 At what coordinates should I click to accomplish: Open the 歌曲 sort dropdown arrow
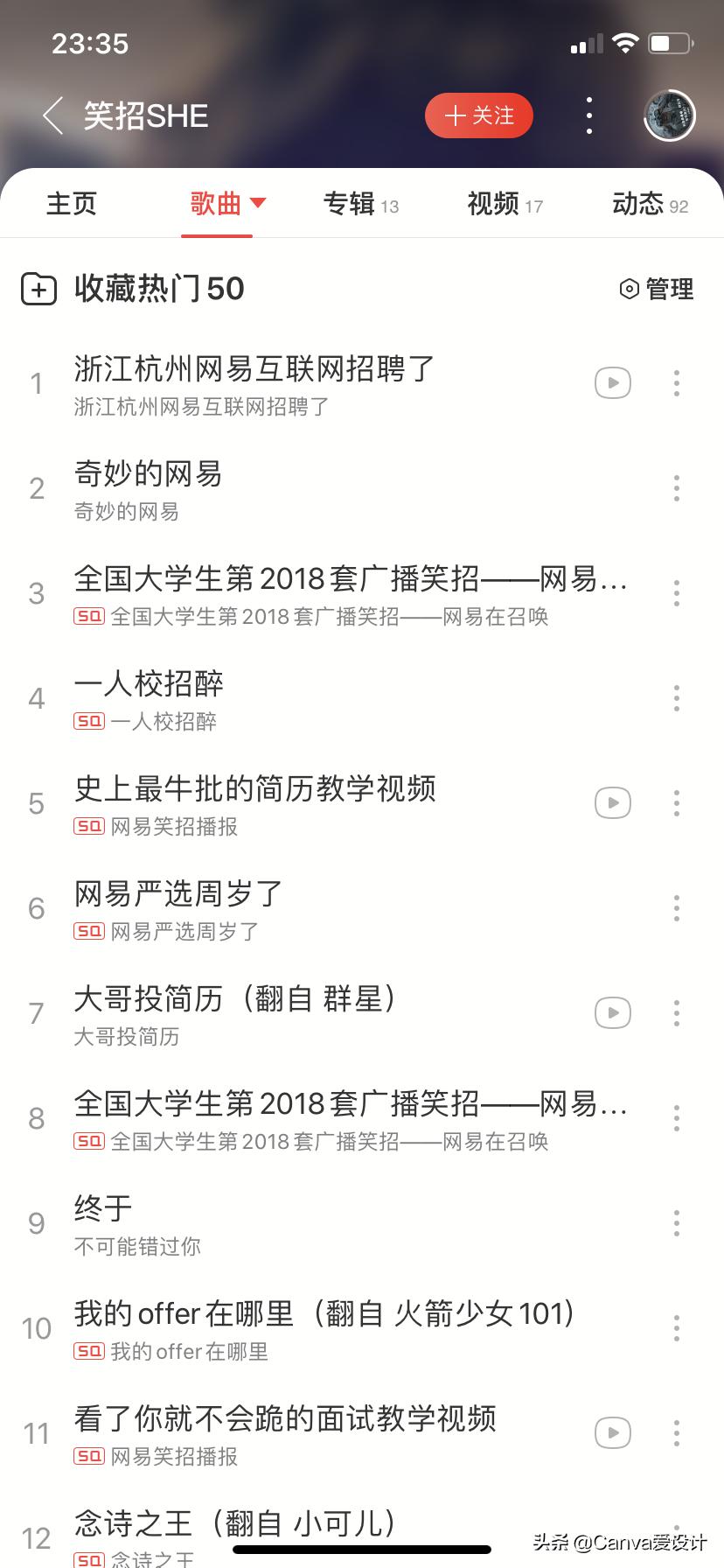[x=258, y=203]
